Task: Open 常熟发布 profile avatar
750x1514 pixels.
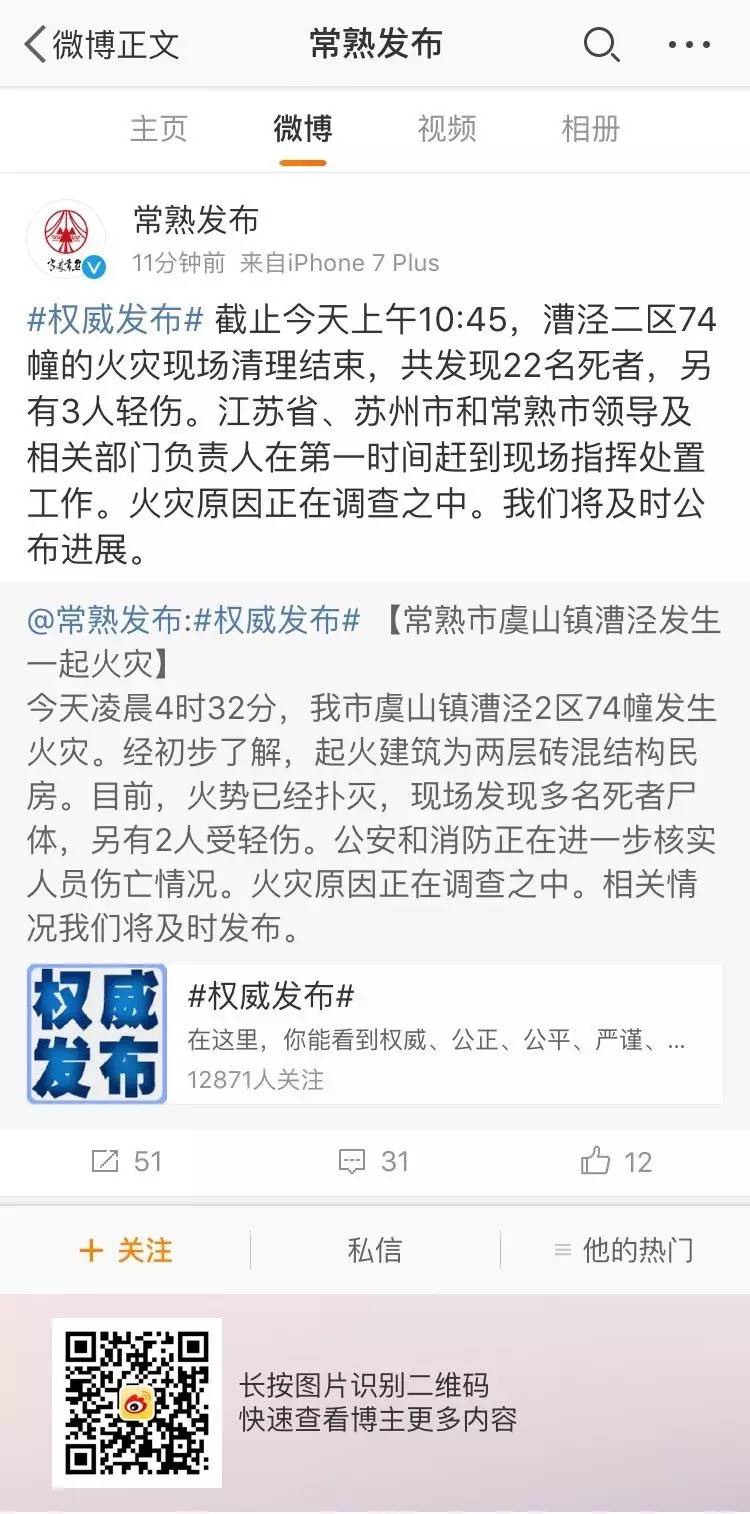Action: pyautogui.click(x=66, y=240)
